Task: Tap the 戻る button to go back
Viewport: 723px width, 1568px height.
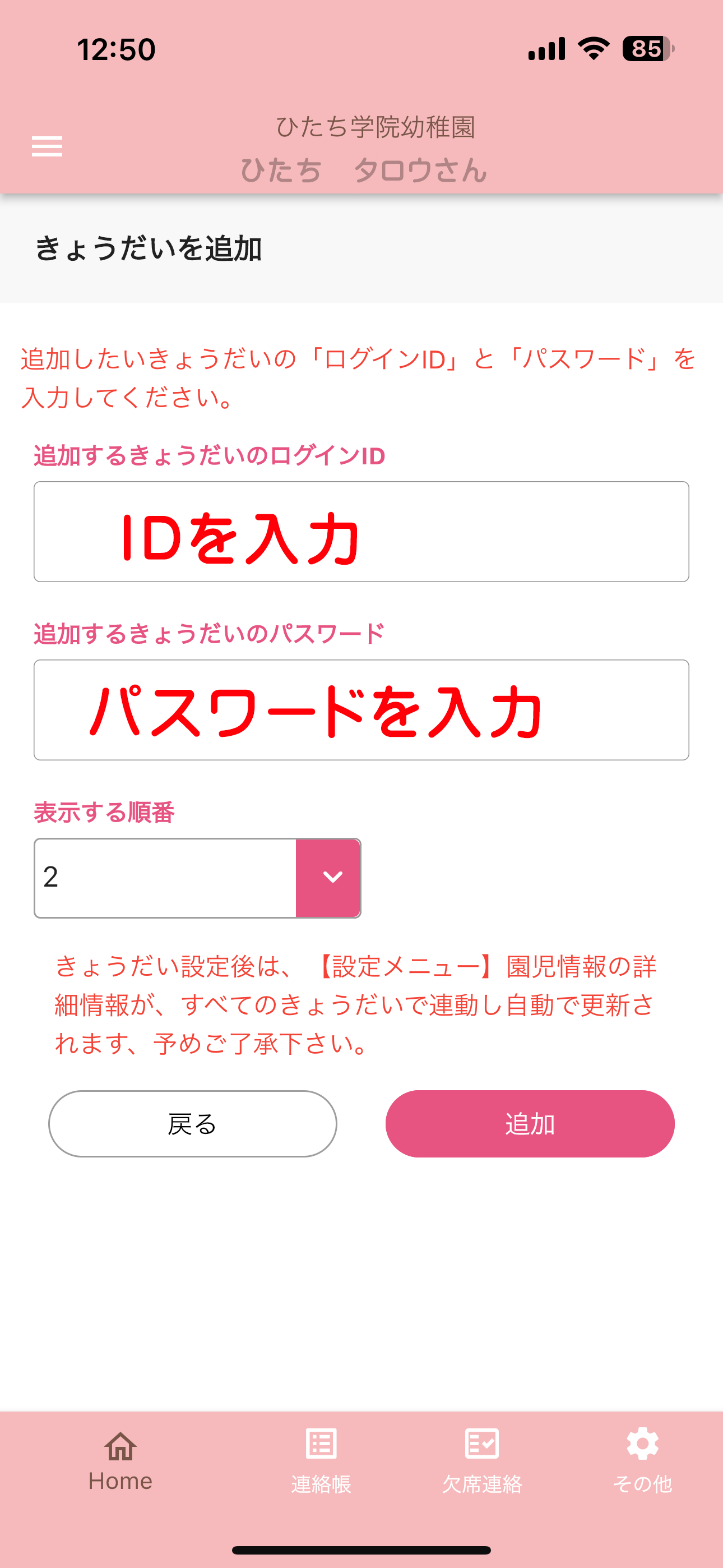Action: [192, 1124]
